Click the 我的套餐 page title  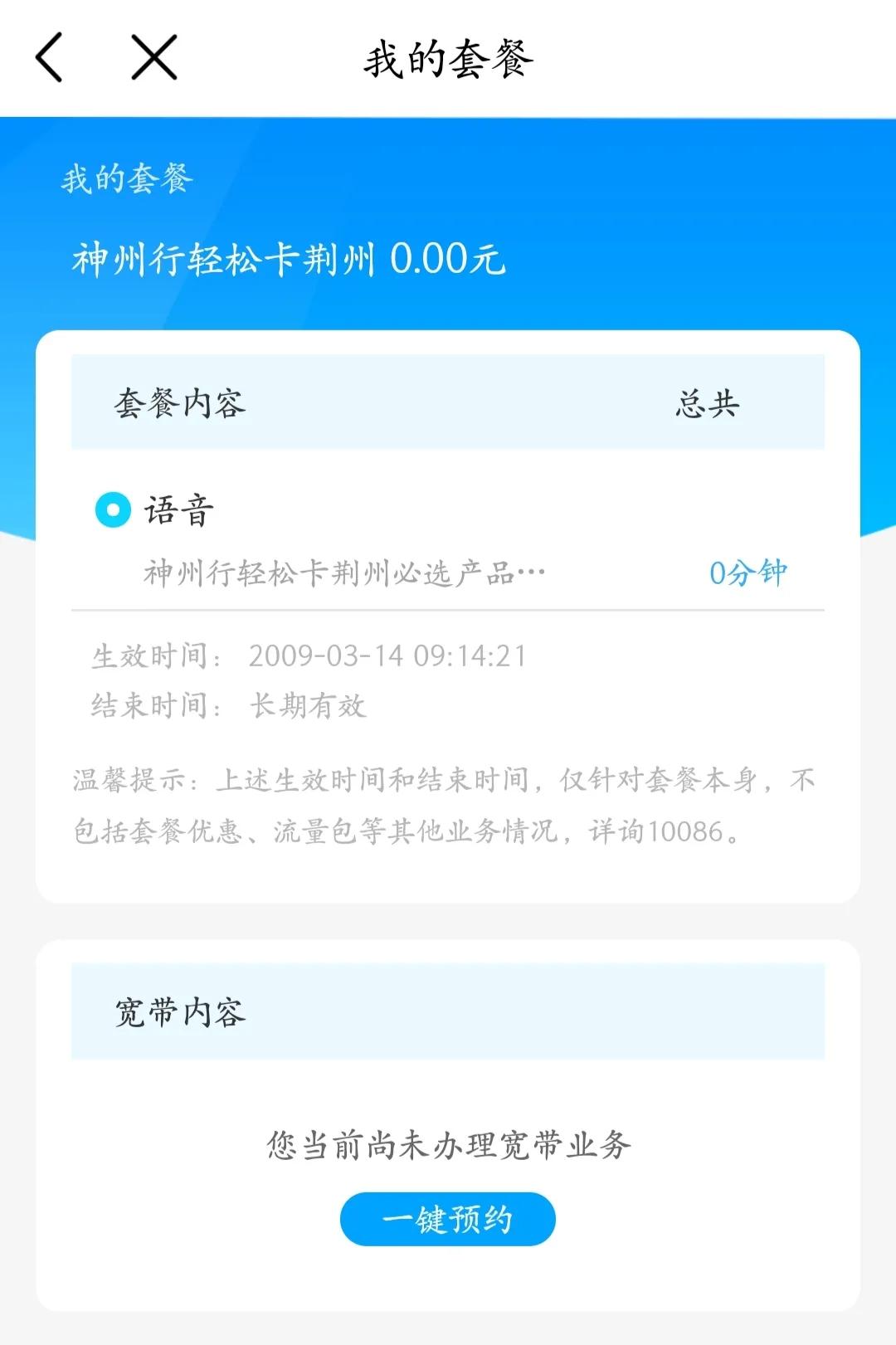pyautogui.click(x=448, y=58)
